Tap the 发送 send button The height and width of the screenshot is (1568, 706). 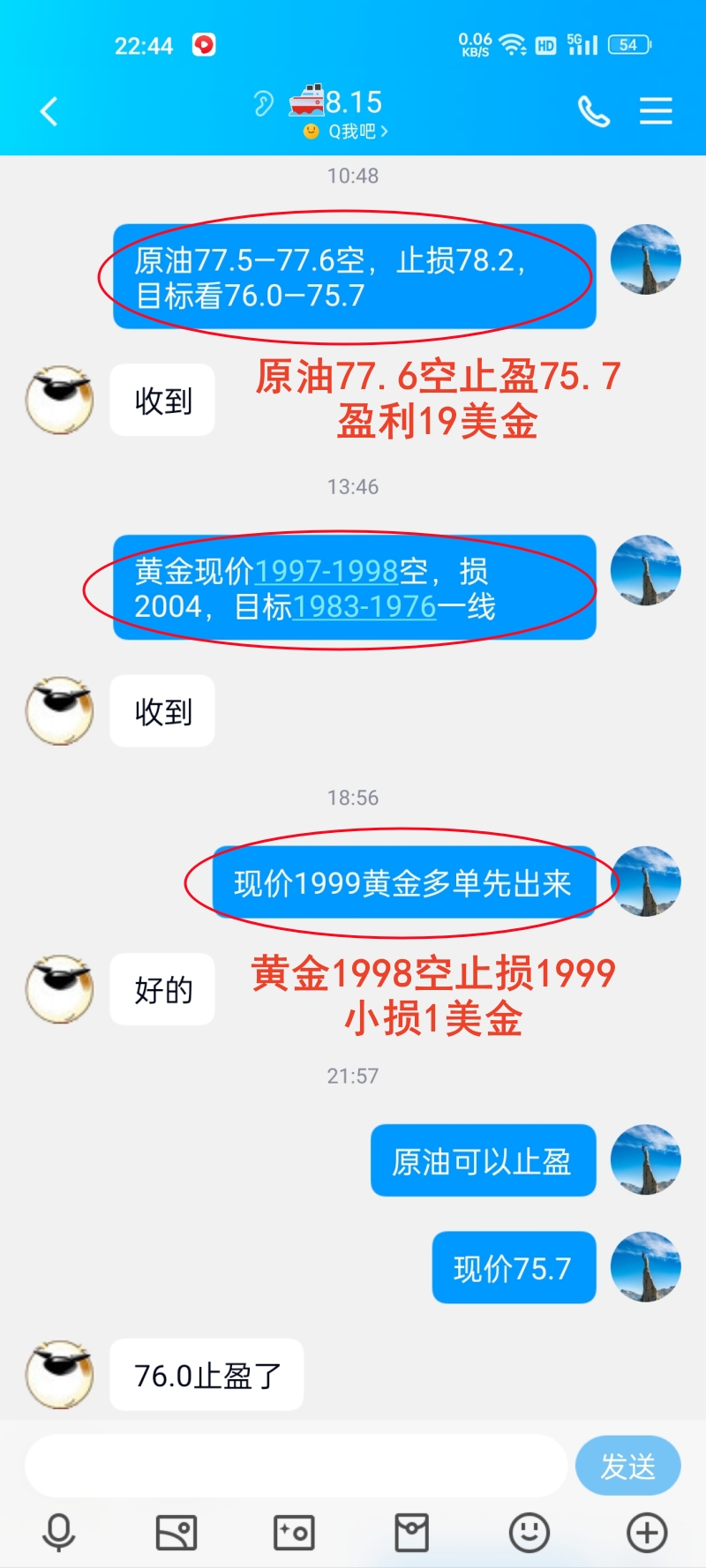click(627, 1466)
